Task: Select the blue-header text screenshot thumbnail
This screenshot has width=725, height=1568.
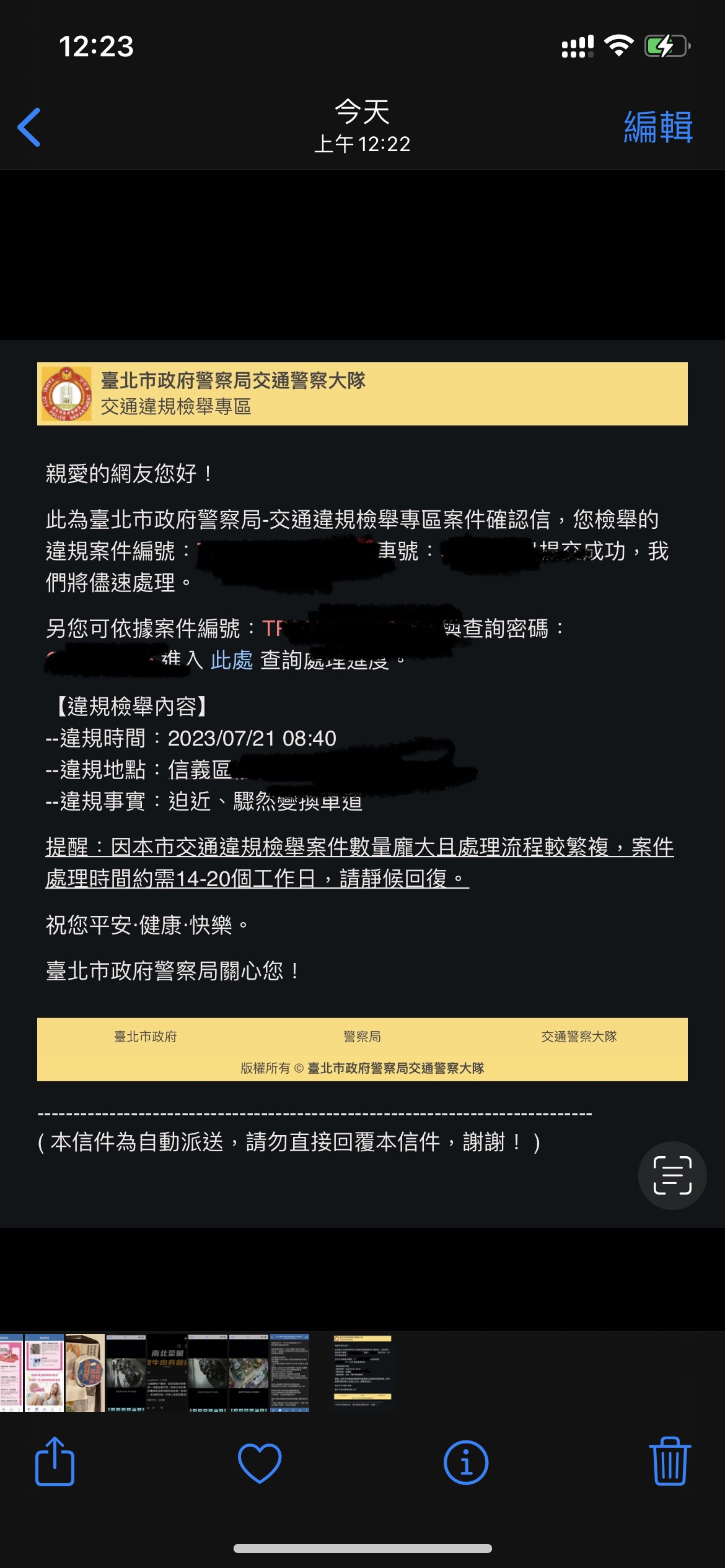Action: (289, 1373)
